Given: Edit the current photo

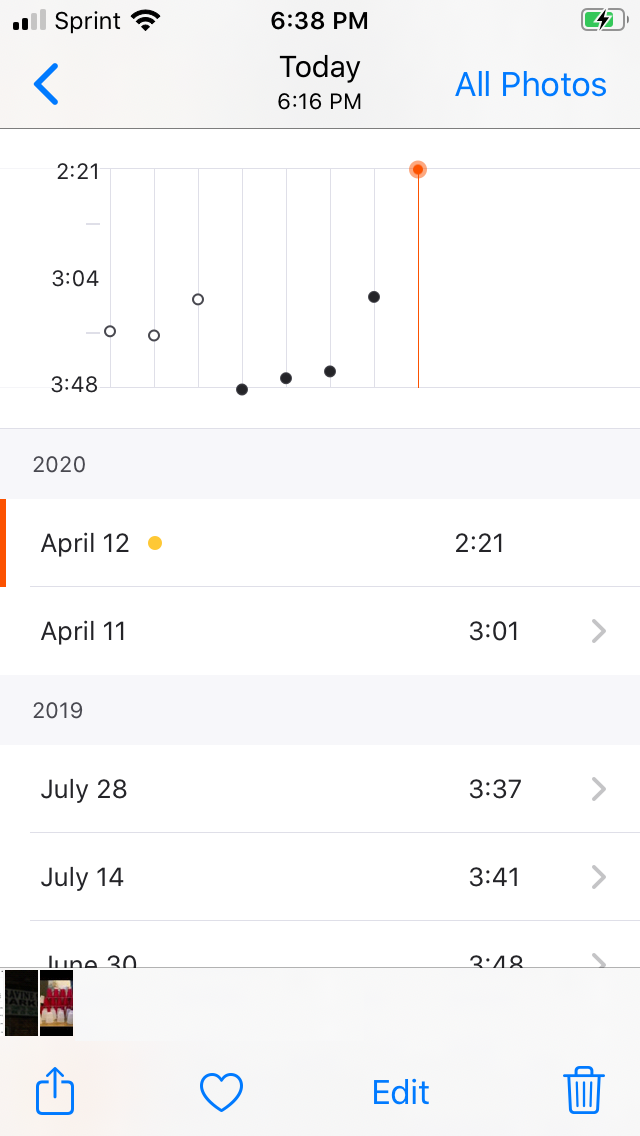Looking at the screenshot, I should click(x=400, y=1092).
